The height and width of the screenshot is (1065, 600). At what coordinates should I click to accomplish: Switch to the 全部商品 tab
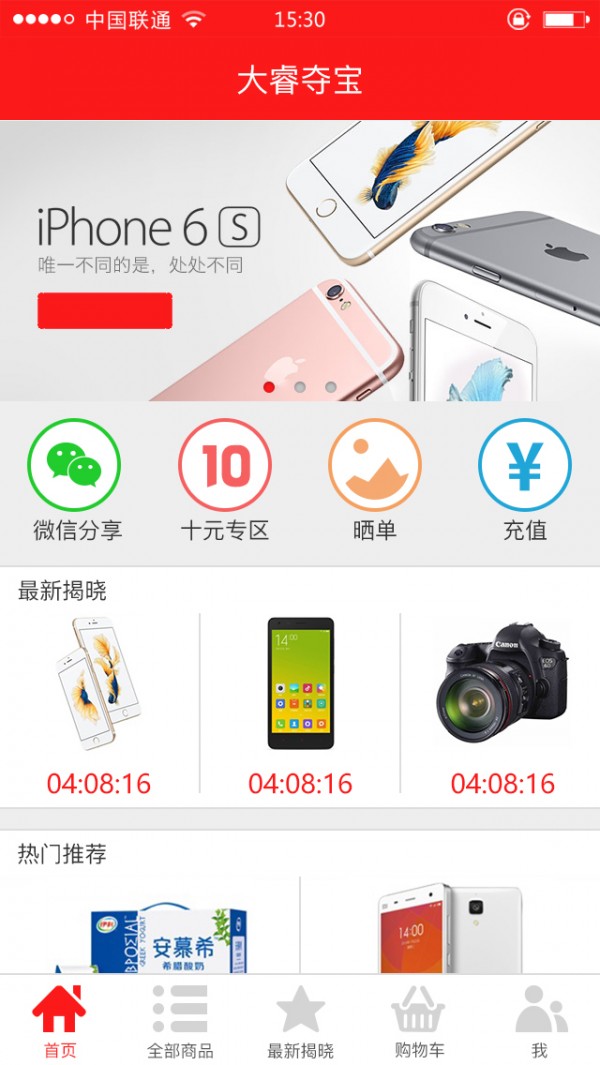point(180,1020)
